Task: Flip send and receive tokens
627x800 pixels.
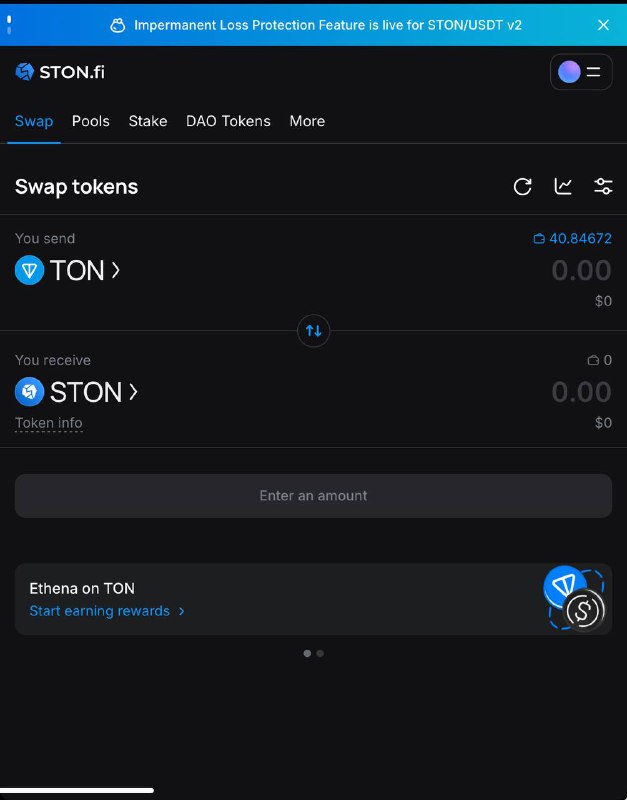Action: [x=314, y=330]
